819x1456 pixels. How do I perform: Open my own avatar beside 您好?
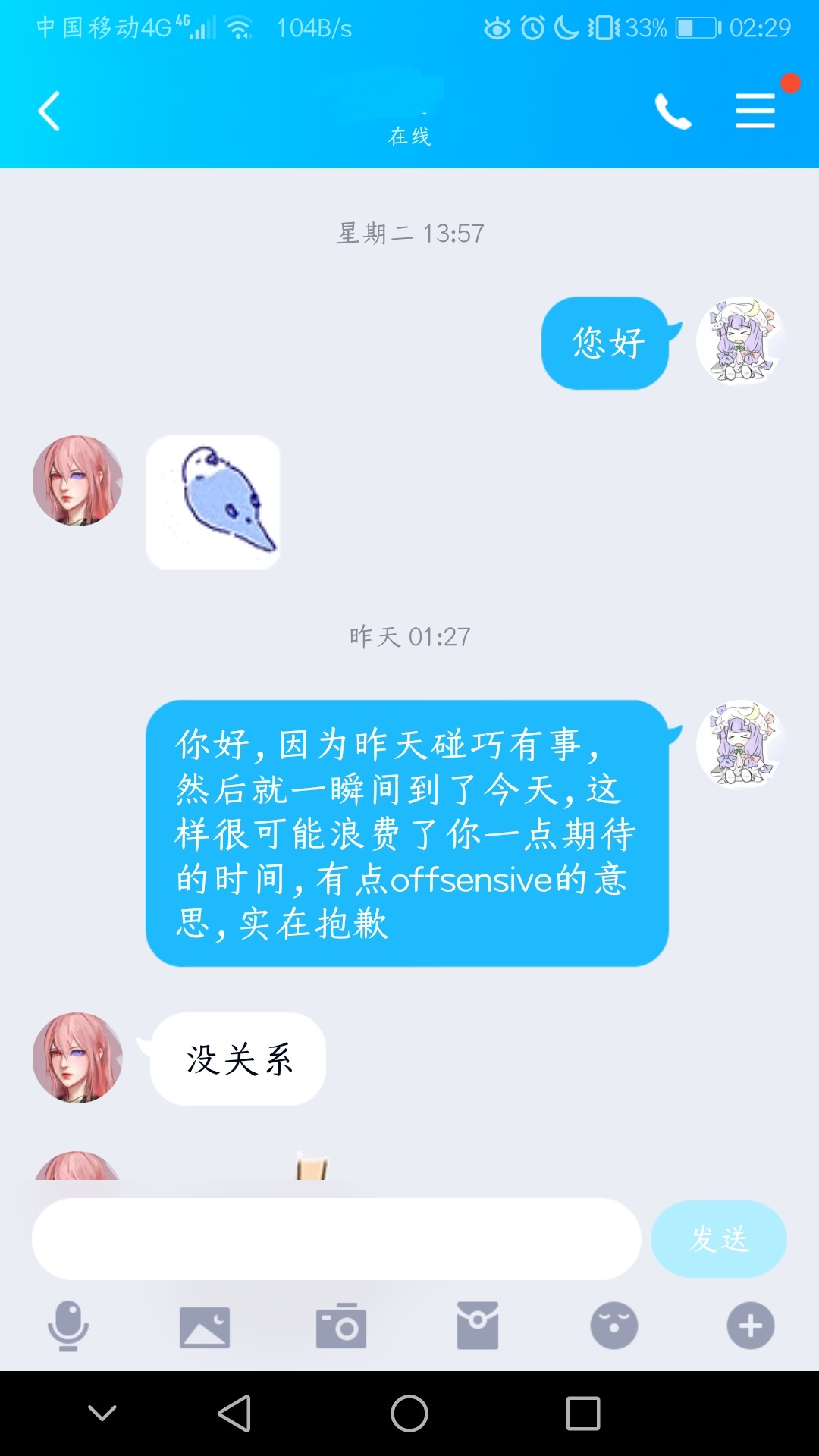pyautogui.click(x=740, y=341)
